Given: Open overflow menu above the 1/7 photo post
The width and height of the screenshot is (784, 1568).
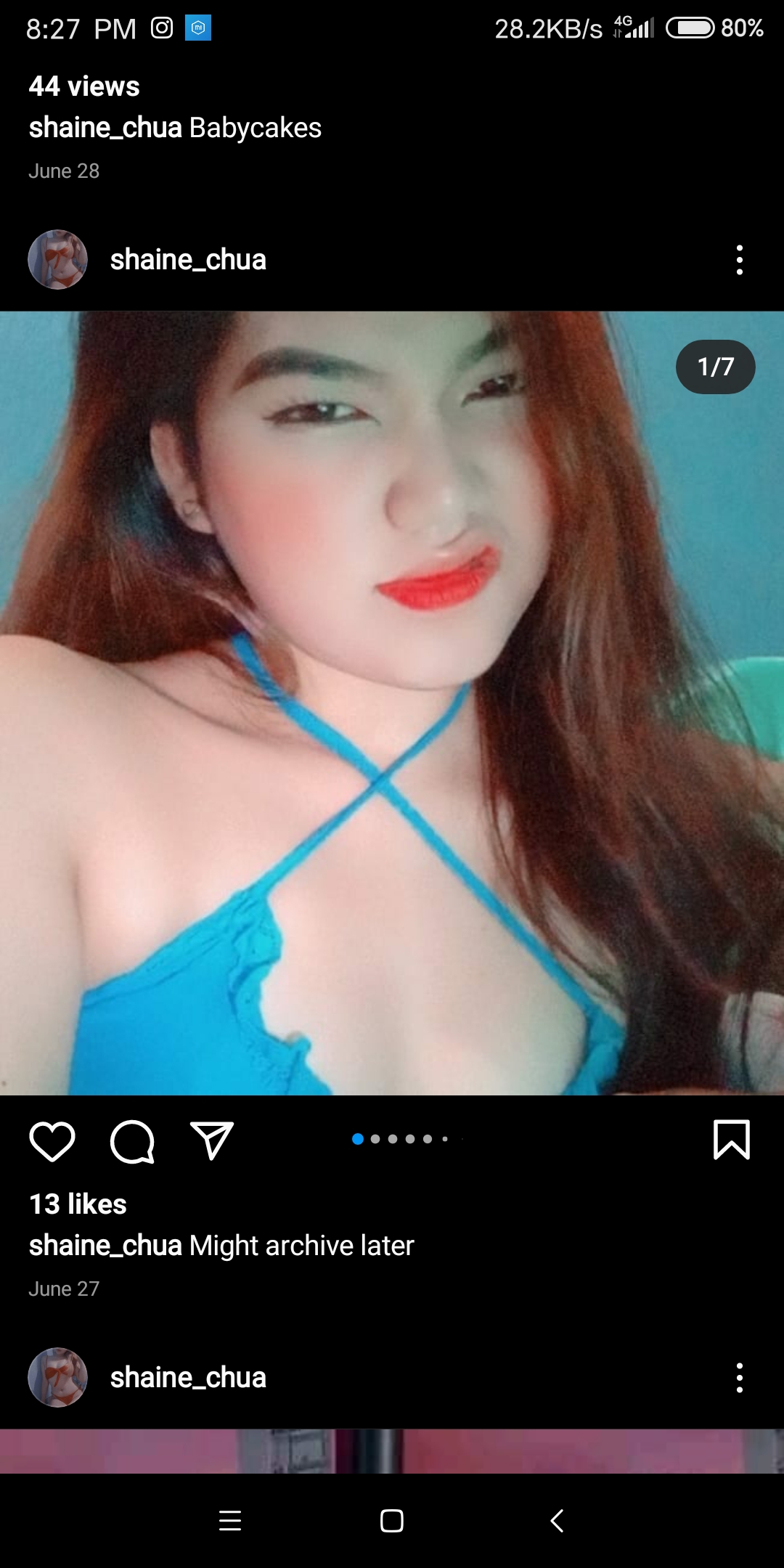Looking at the screenshot, I should (740, 260).
